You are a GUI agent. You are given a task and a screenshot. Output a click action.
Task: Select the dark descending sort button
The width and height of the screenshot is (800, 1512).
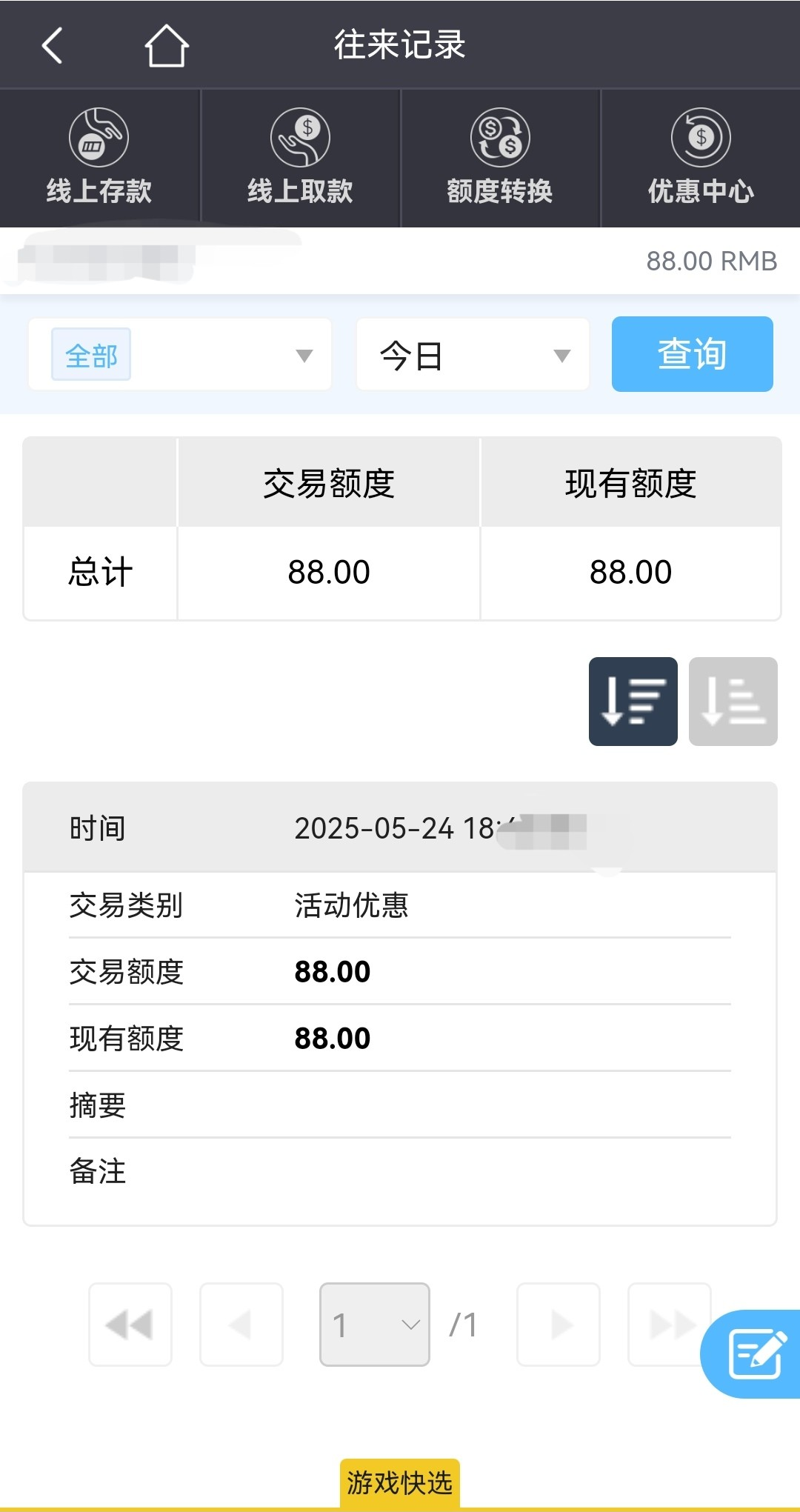coord(633,701)
